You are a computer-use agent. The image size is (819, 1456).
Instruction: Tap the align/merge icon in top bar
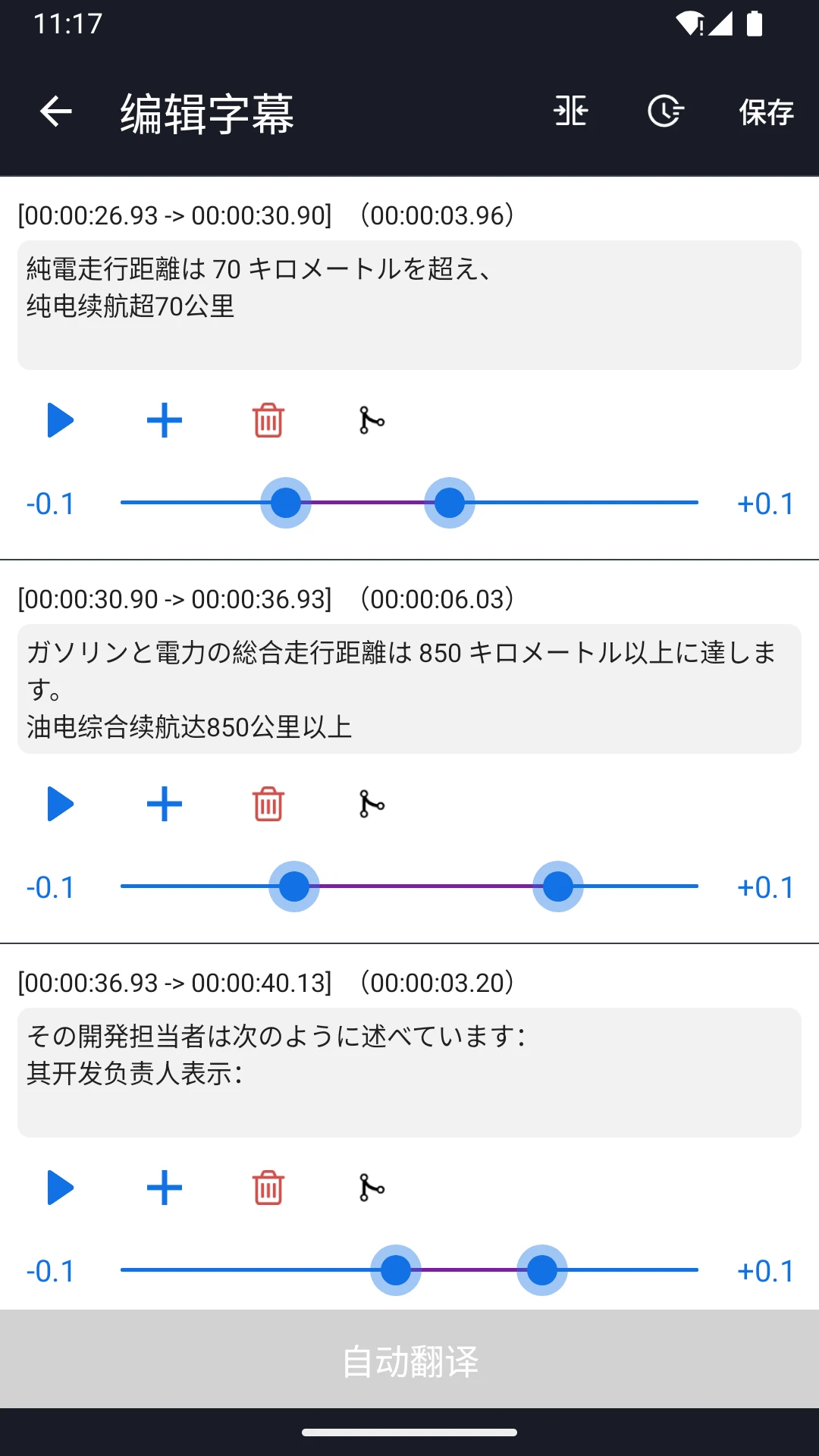point(570,111)
